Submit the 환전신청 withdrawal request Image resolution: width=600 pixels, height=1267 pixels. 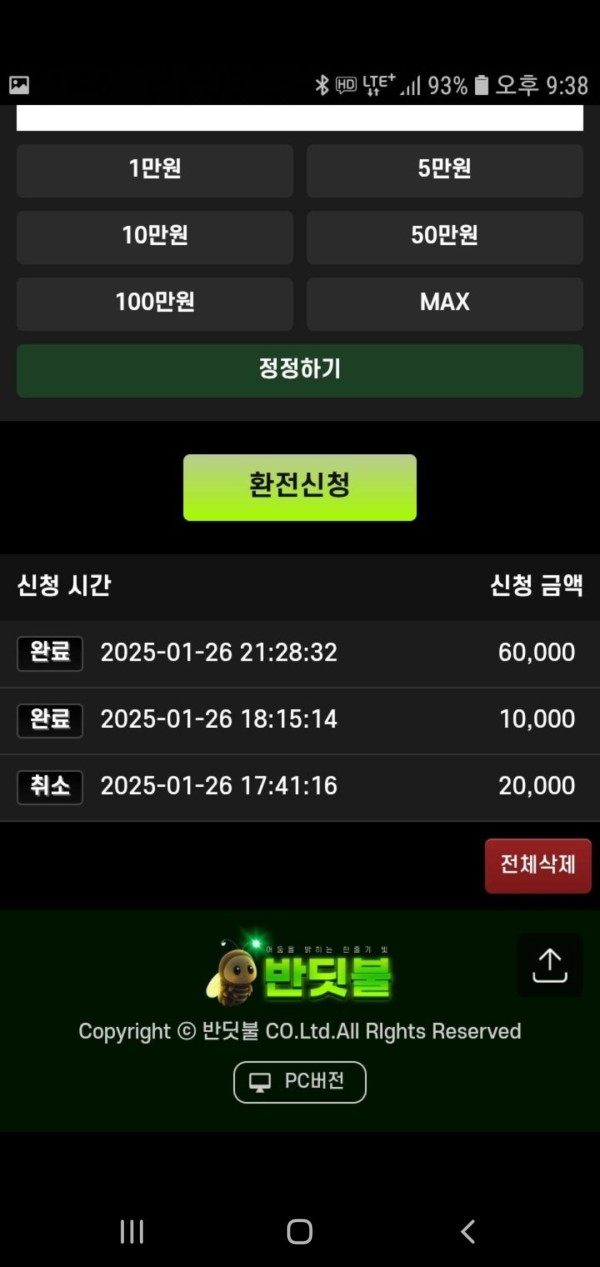coord(300,487)
